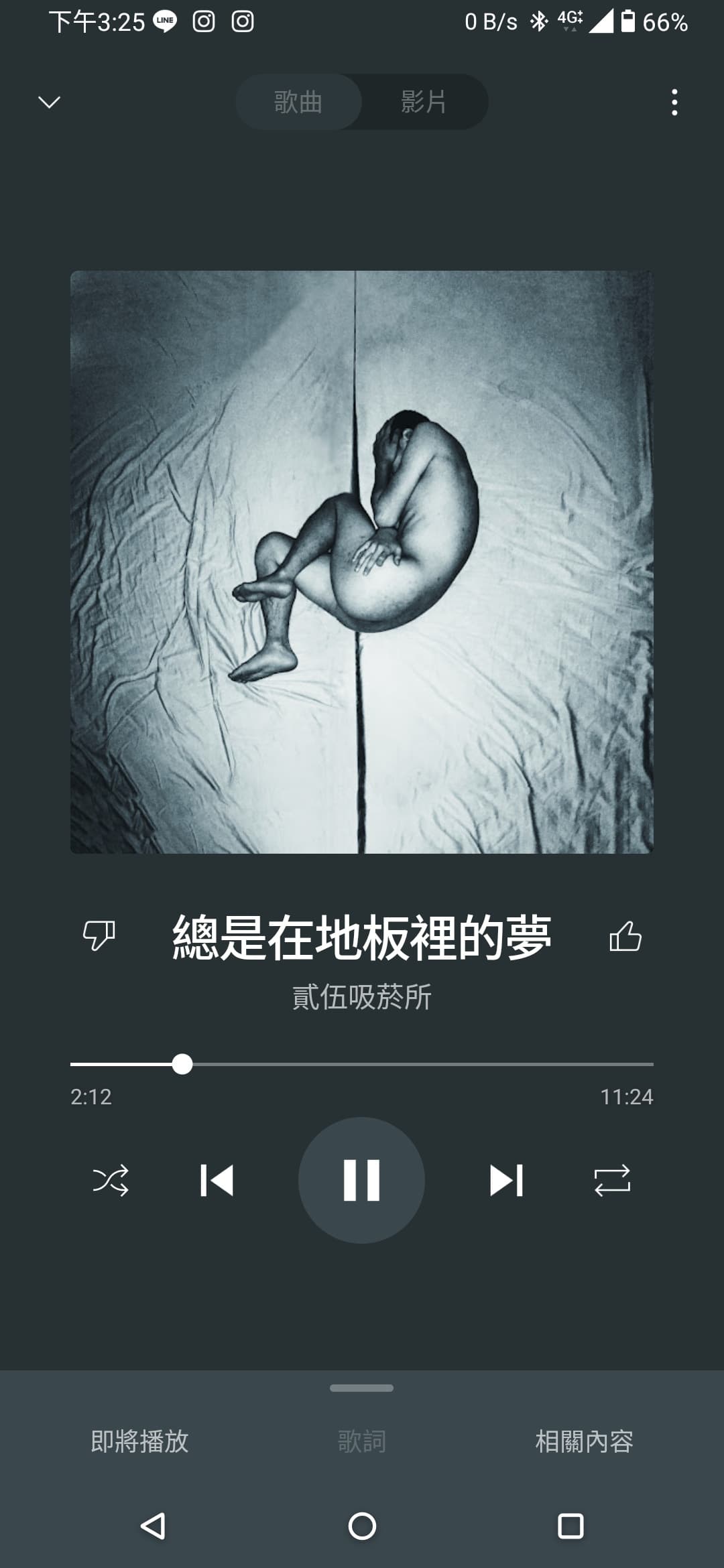Dislike the song 總是在地板裡的夢
This screenshot has width=724, height=1568.
(99, 935)
